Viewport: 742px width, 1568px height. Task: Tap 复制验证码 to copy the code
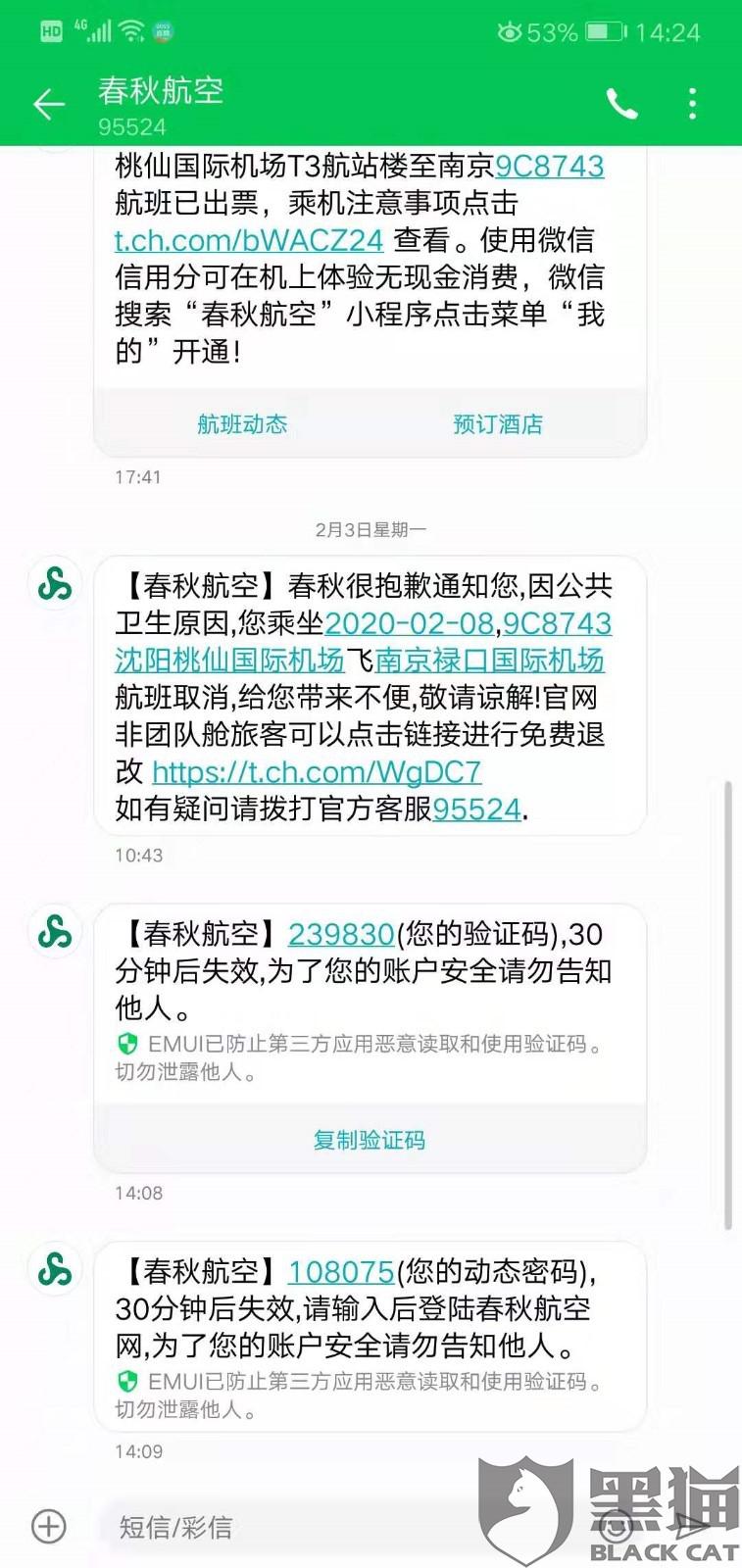coord(370,1140)
